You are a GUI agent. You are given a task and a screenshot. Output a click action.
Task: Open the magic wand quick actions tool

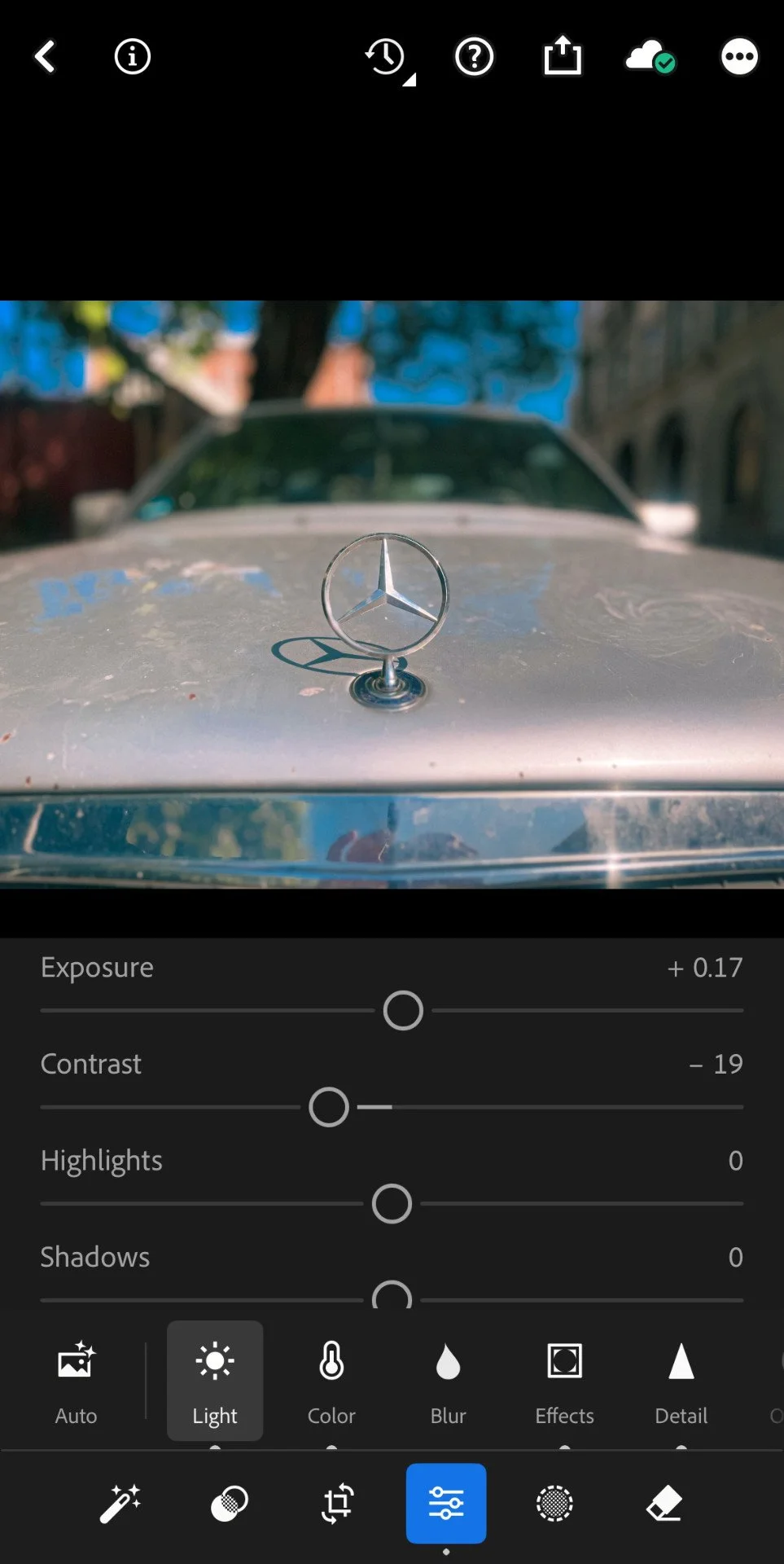coord(120,1504)
